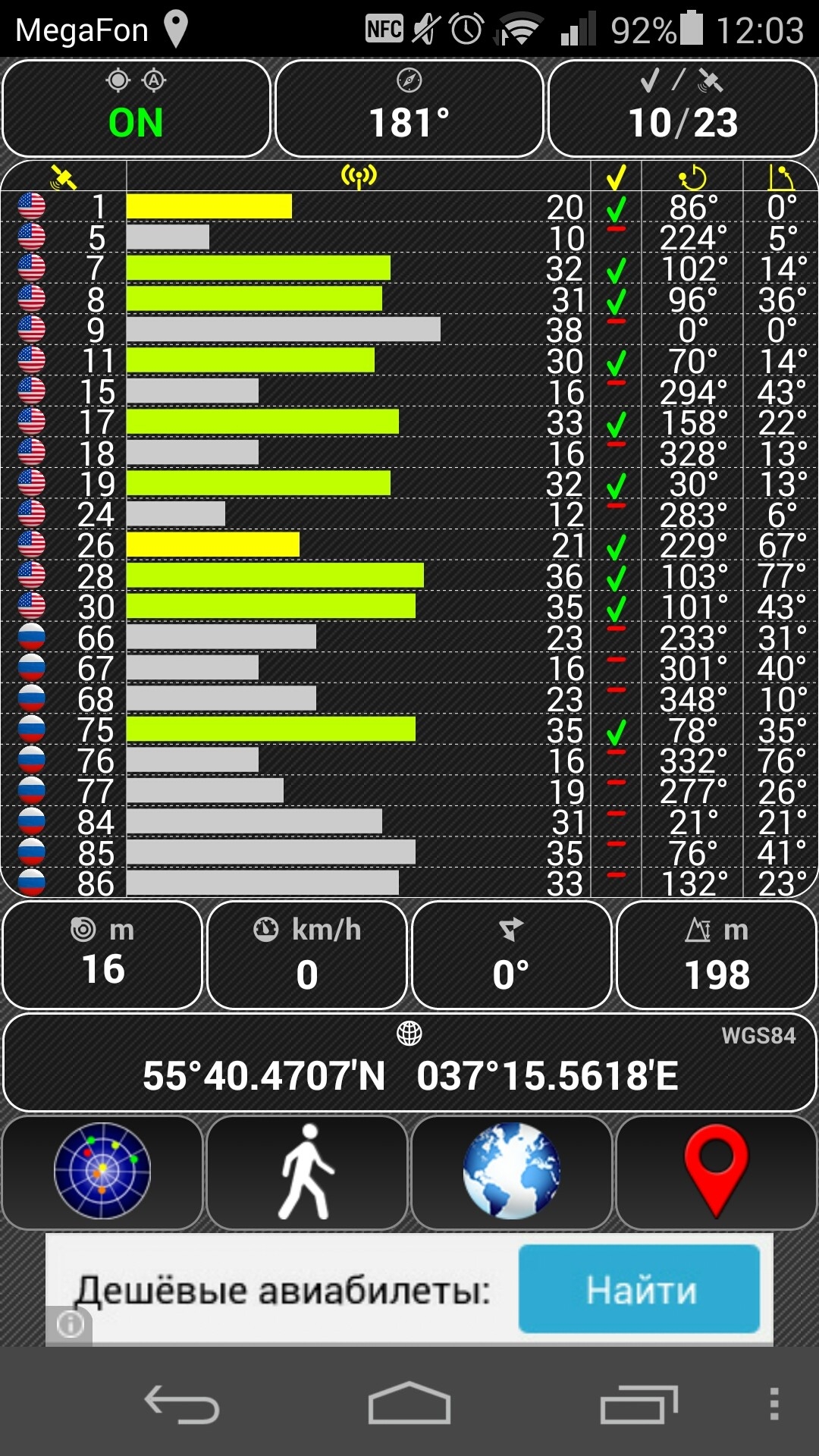The image size is (819, 1456).
Task: Toggle the GPS ON status button
Action: (136, 108)
